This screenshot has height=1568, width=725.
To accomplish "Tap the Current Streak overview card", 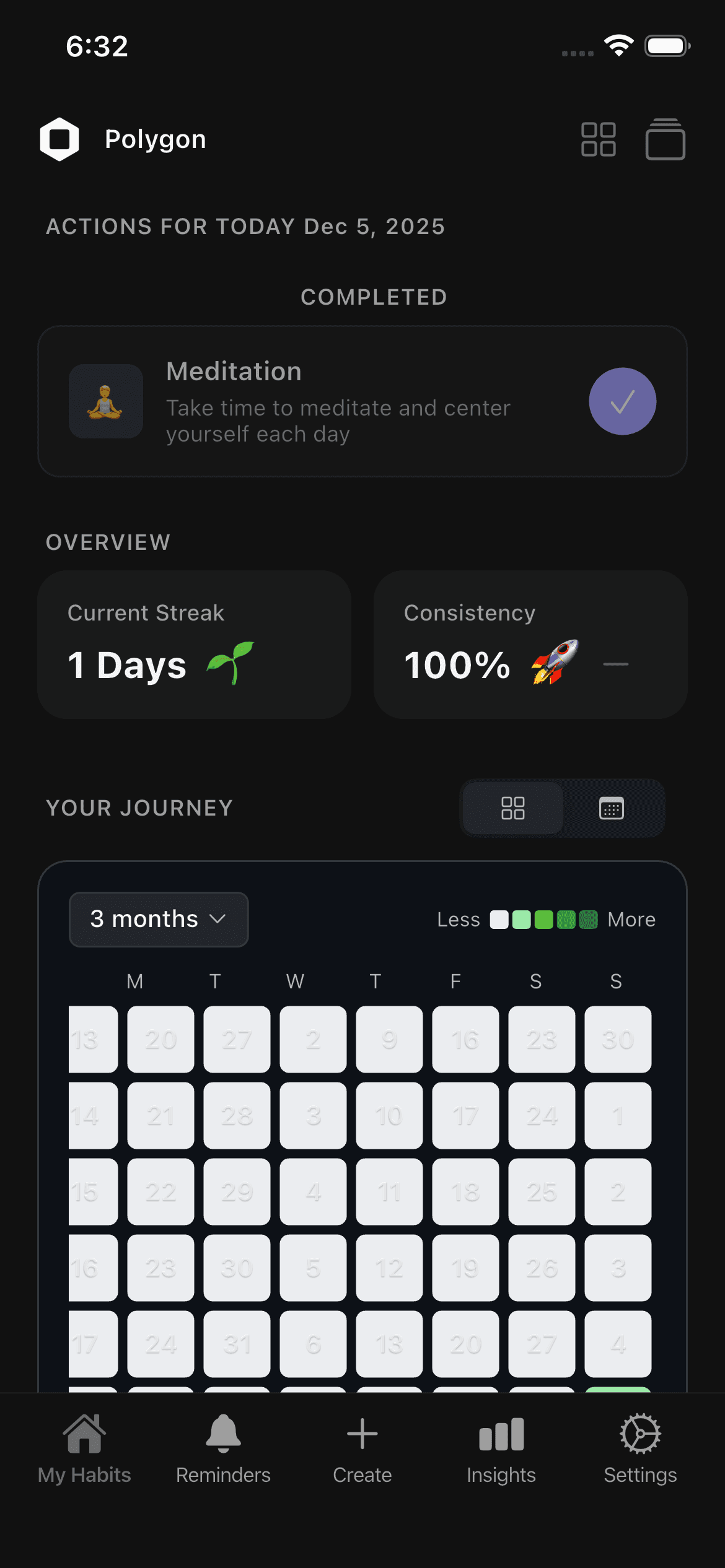I will tap(194, 644).
